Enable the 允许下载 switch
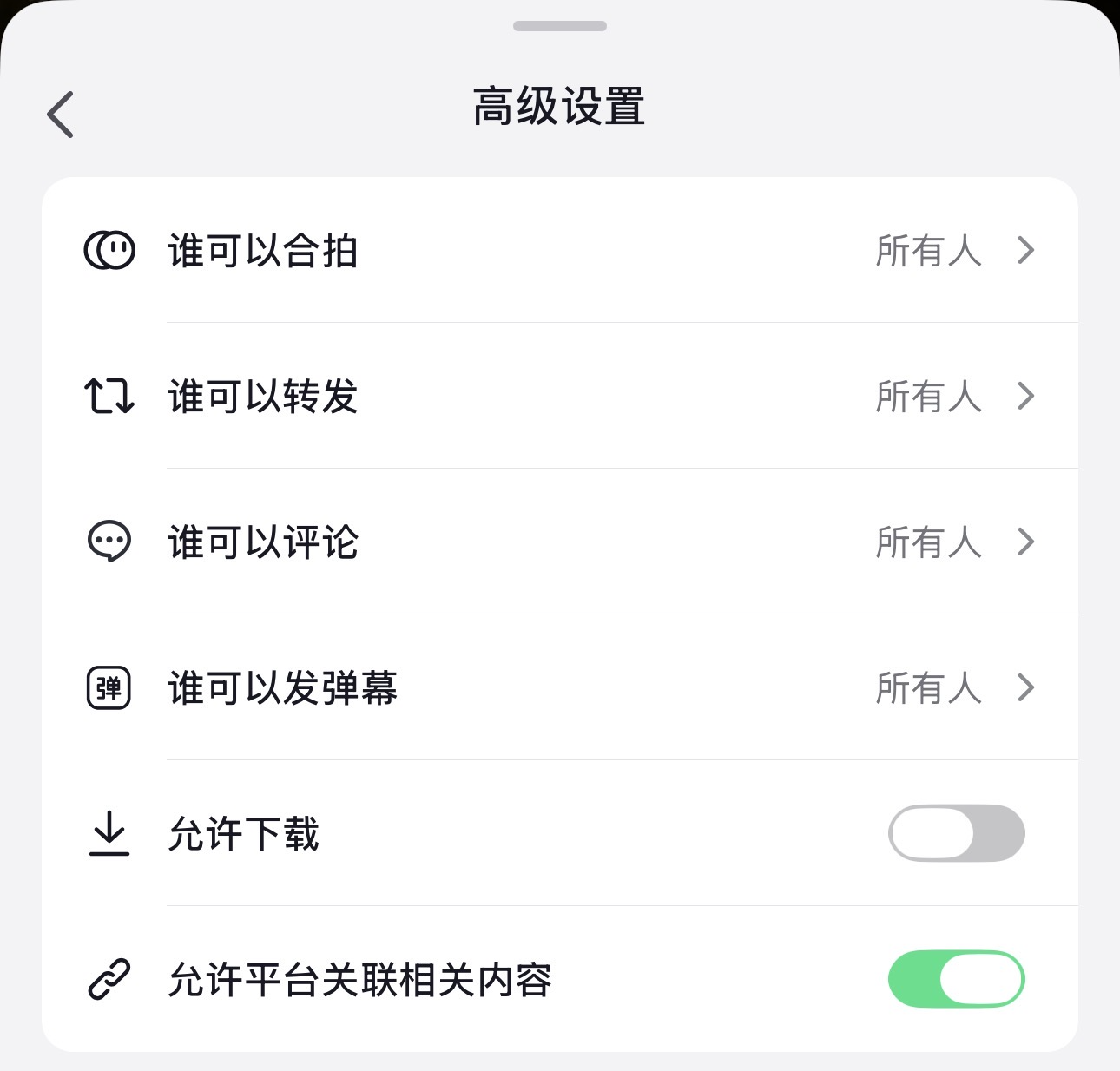 (956, 833)
